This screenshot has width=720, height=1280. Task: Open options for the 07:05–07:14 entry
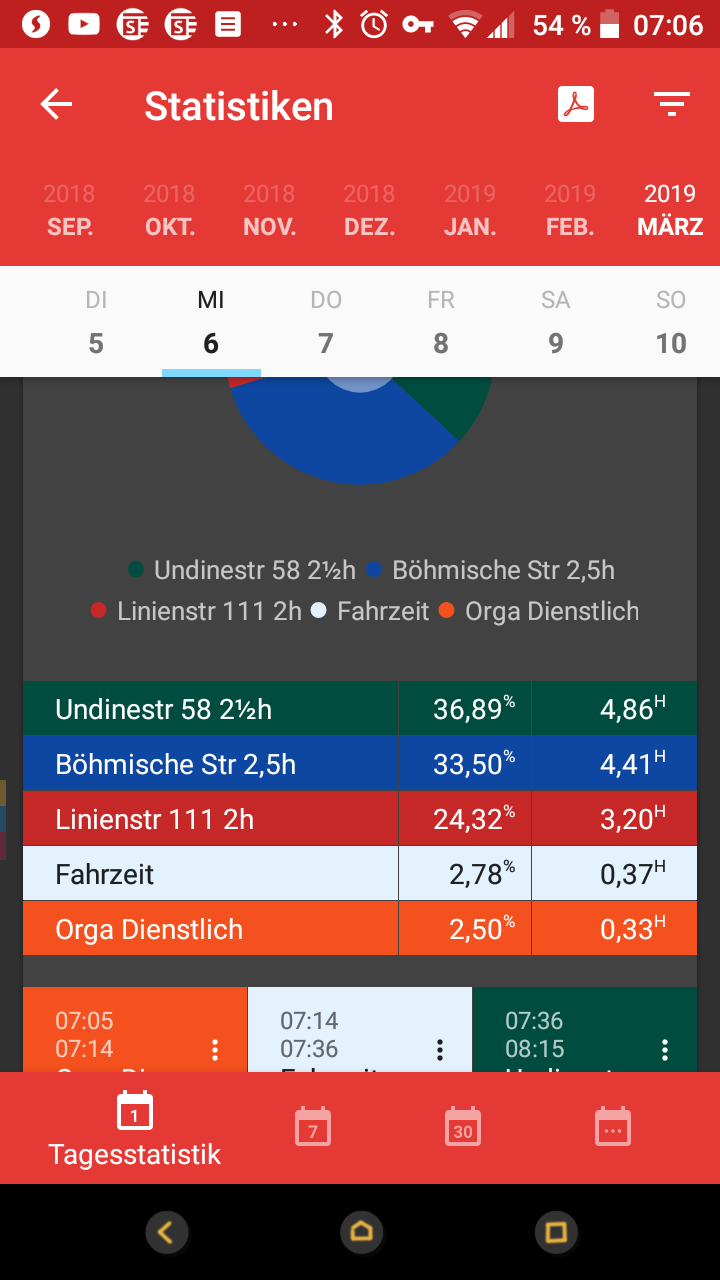click(215, 1049)
